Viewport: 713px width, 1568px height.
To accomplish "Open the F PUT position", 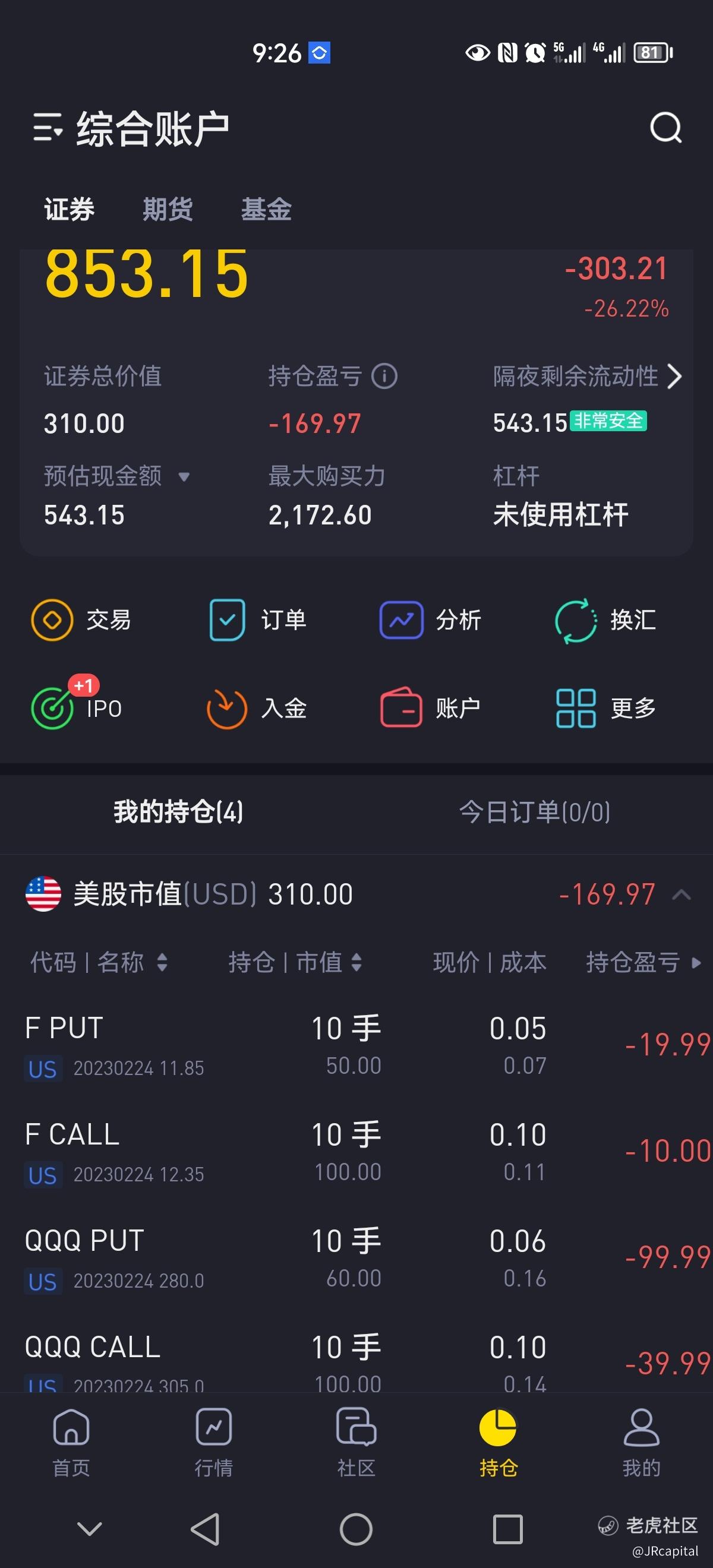I will tap(356, 1045).
